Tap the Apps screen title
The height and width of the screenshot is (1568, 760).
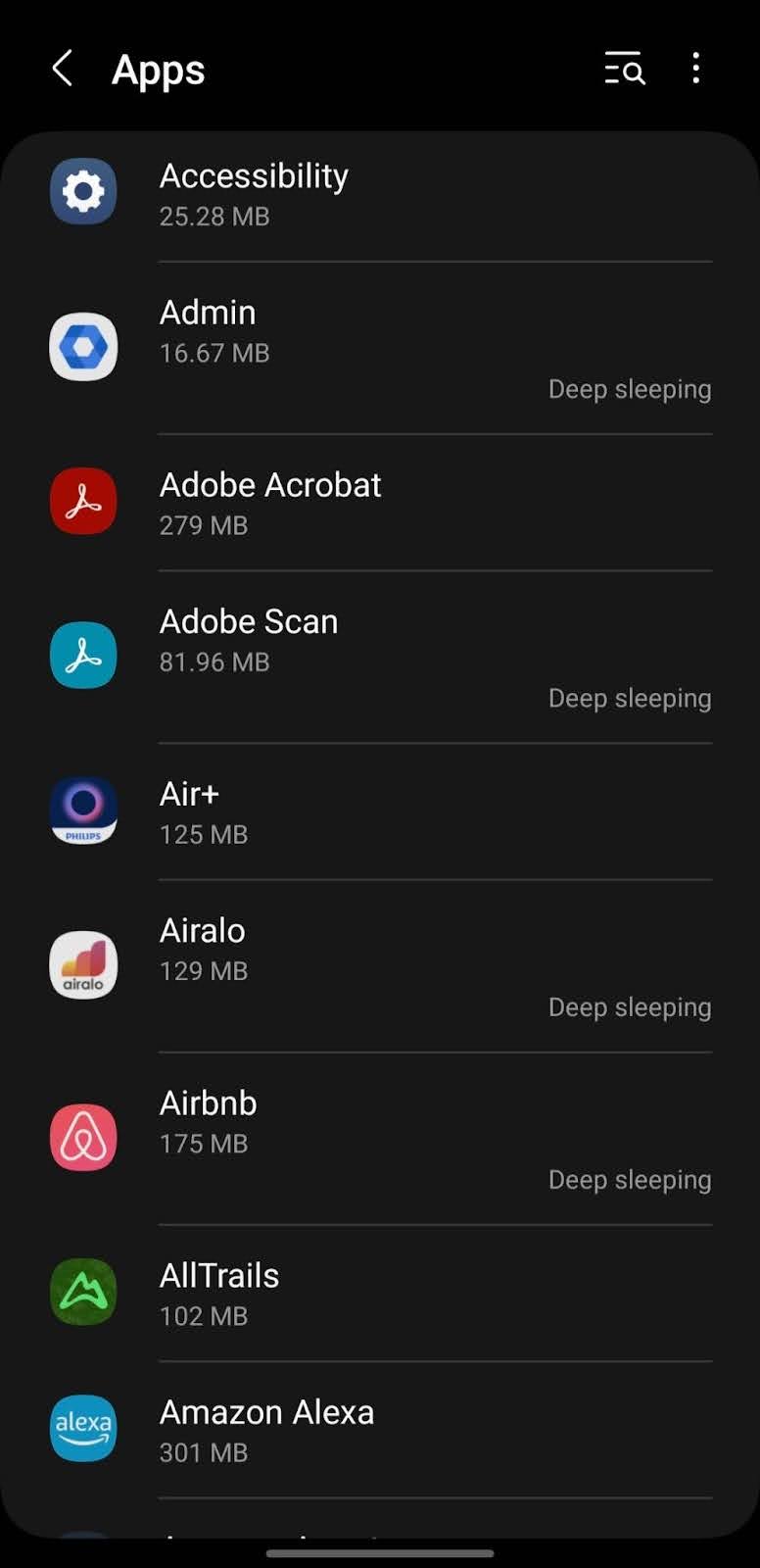coord(158,69)
